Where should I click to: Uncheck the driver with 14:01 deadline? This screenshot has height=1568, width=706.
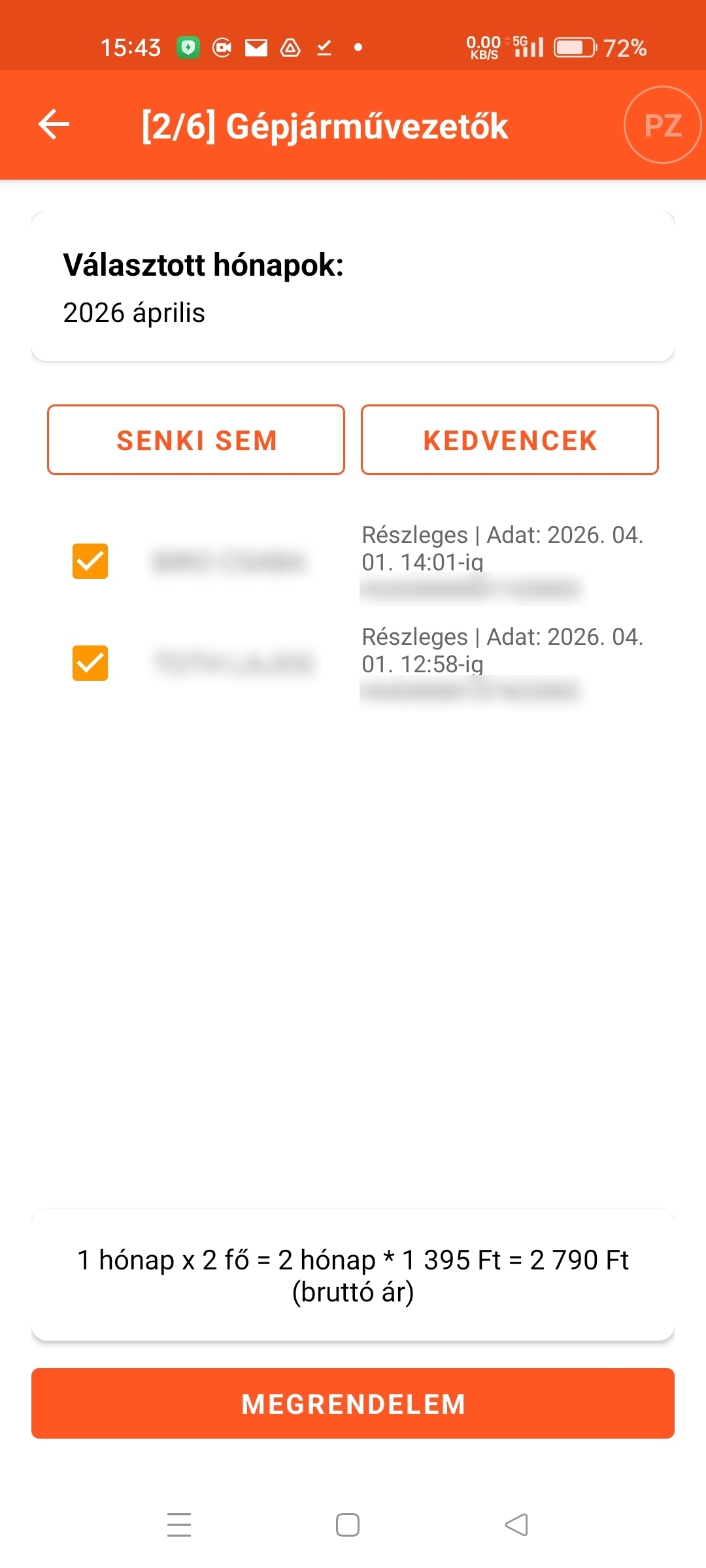(90, 561)
